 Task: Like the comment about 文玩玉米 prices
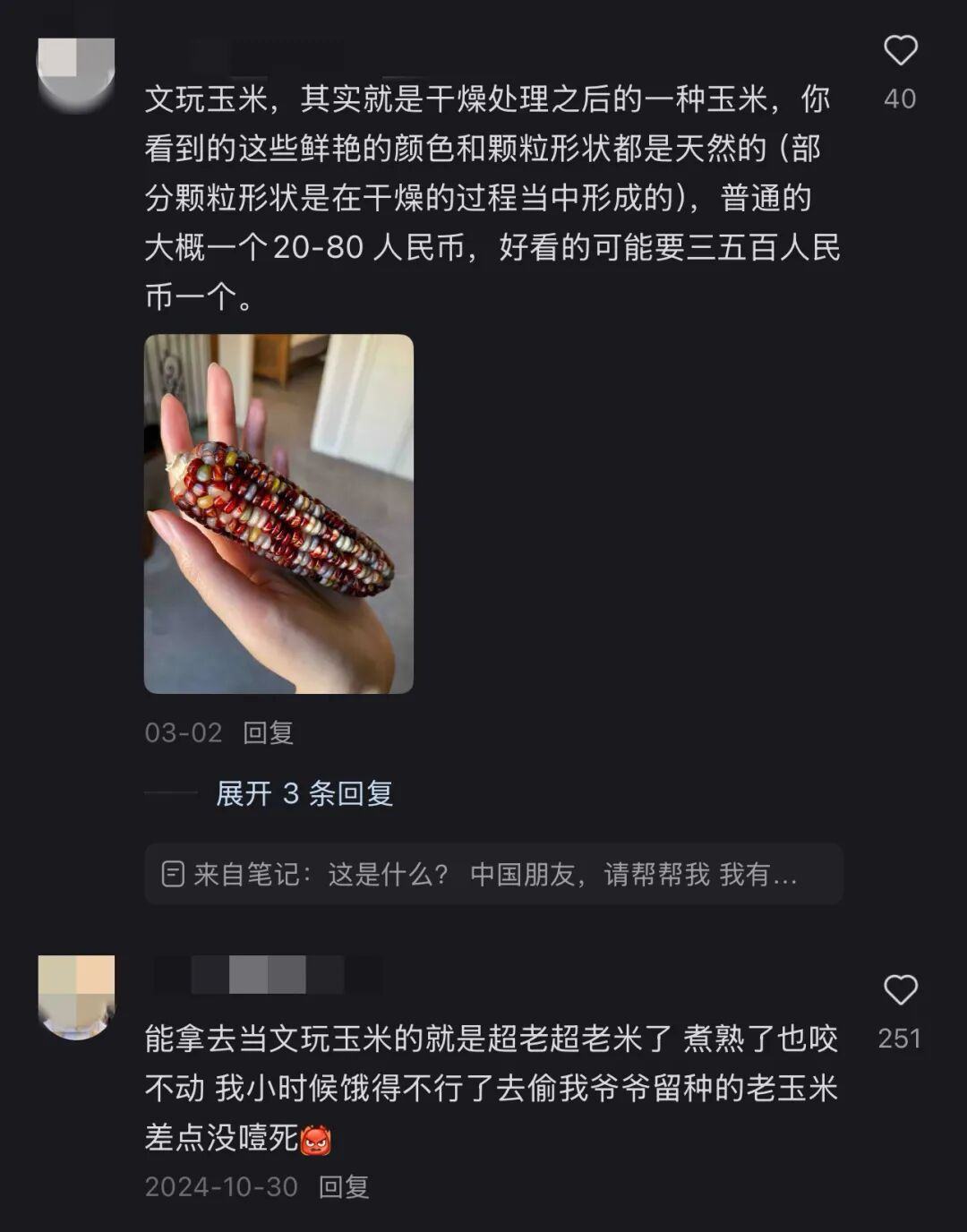tap(900, 52)
